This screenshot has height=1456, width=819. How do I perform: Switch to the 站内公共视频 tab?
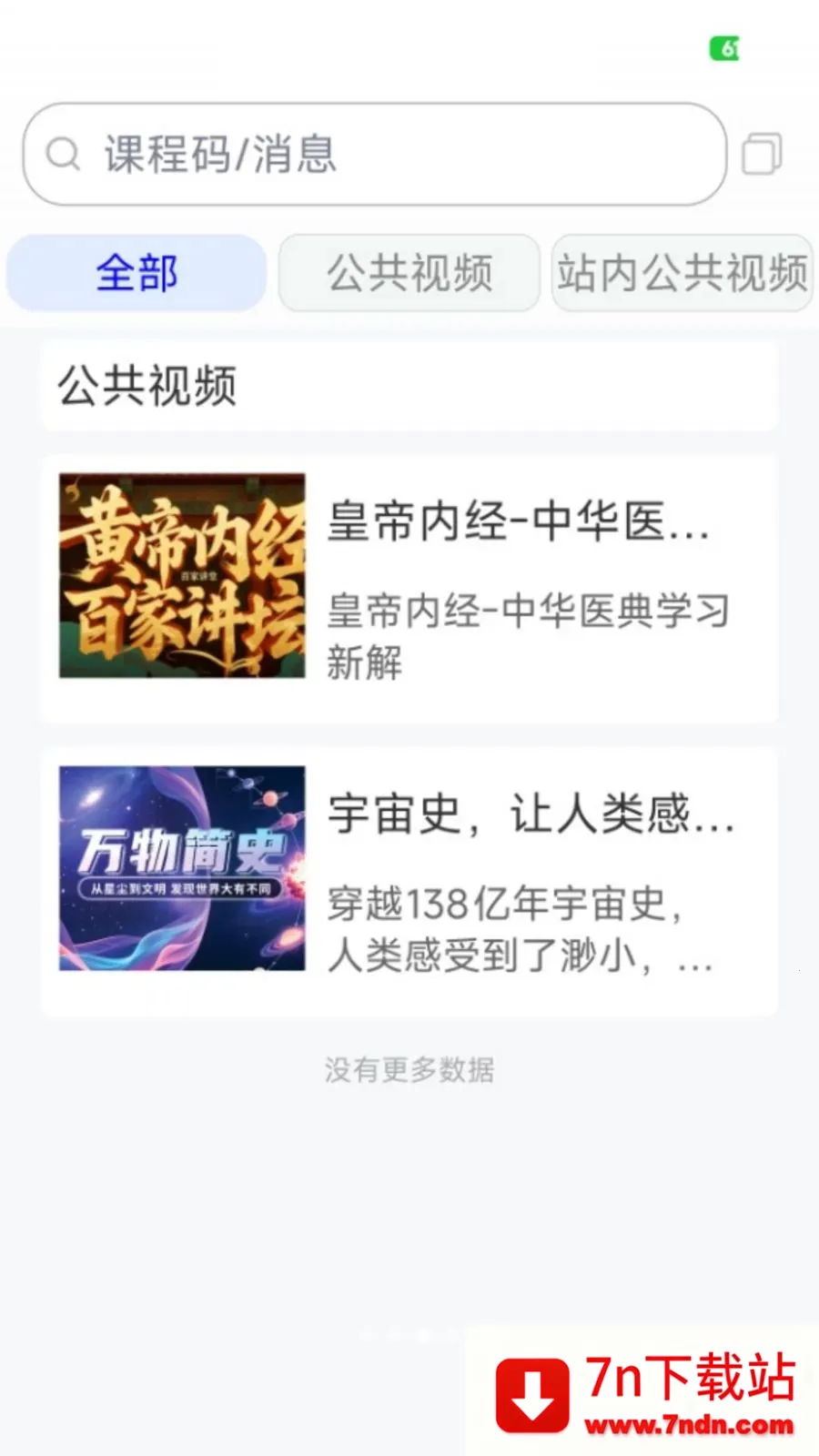[682, 273]
